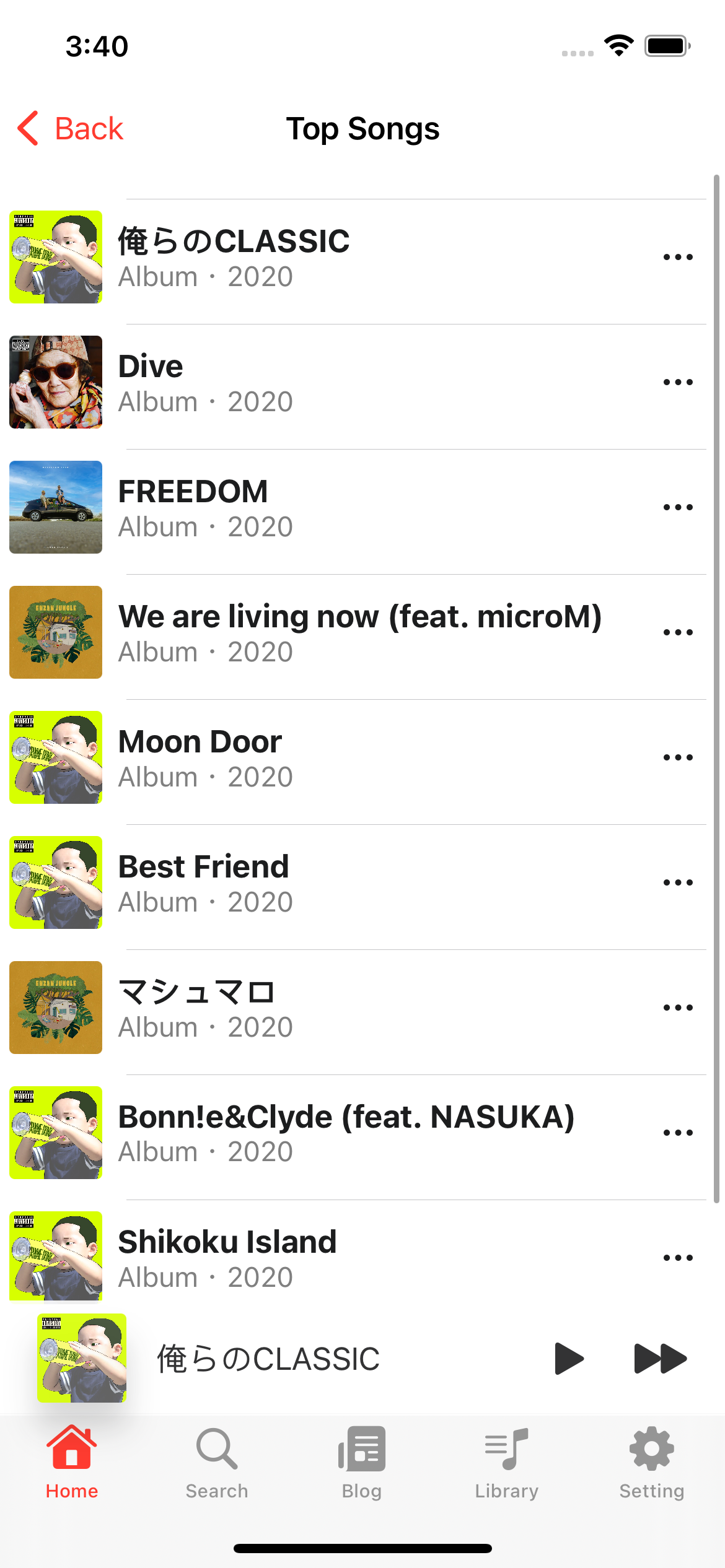Screen dimensions: 725x1568
Task: Switch to the Search tab
Action: pos(217,1463)
